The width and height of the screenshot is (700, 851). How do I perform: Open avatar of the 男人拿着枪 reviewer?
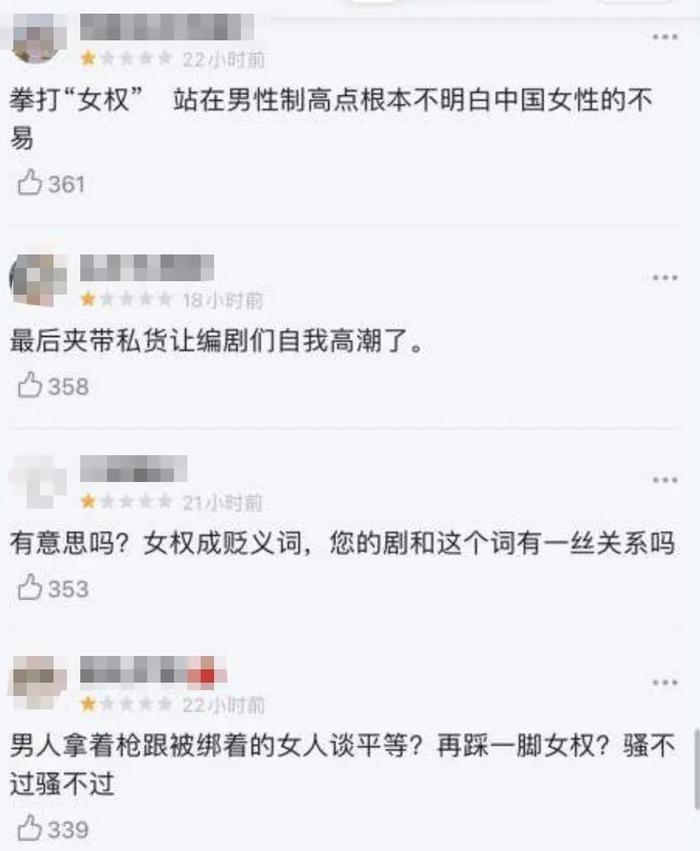point(38,682)
